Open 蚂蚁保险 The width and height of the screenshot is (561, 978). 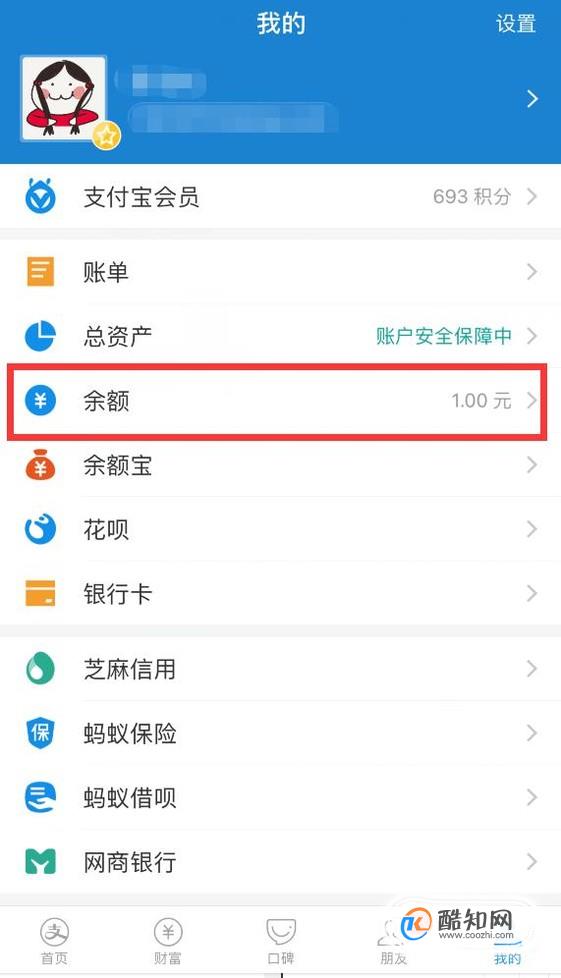(280, 734)
